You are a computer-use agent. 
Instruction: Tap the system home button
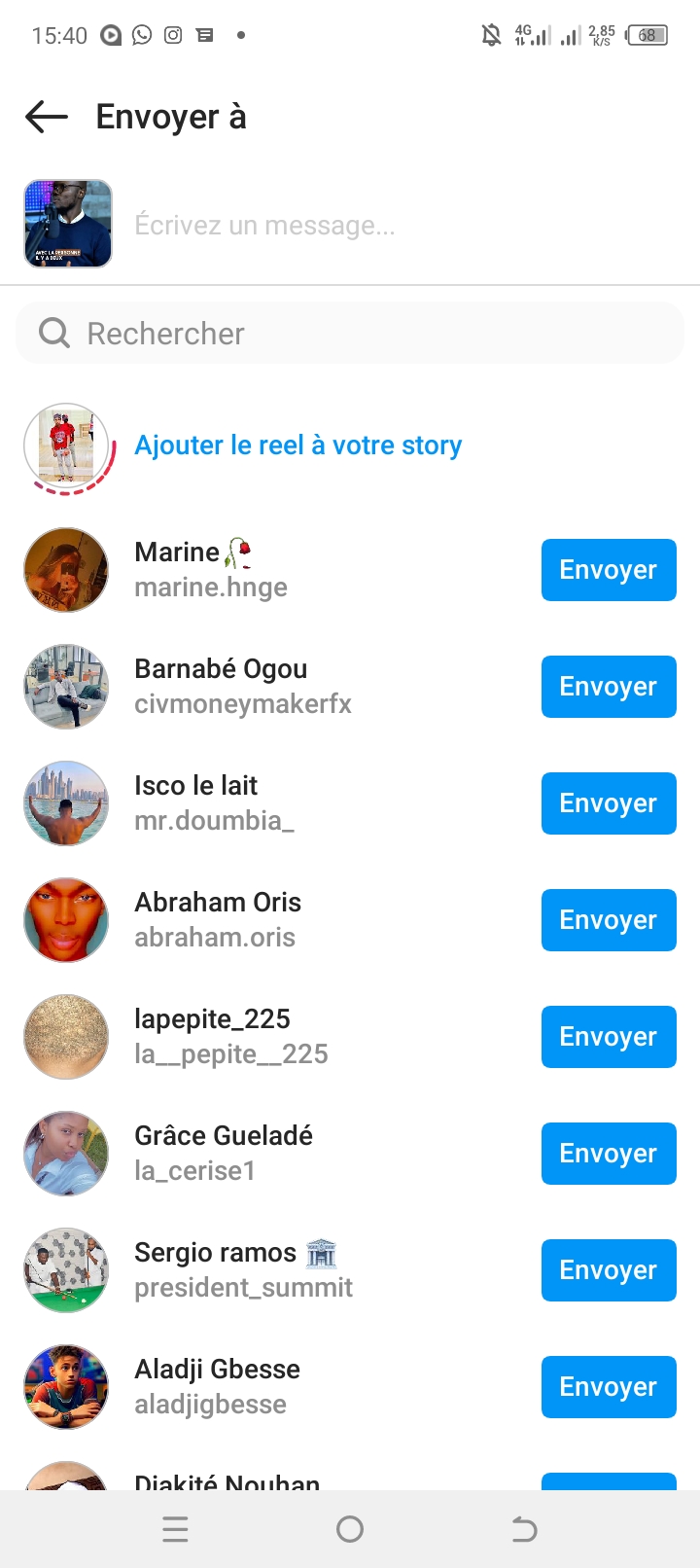350,1530
